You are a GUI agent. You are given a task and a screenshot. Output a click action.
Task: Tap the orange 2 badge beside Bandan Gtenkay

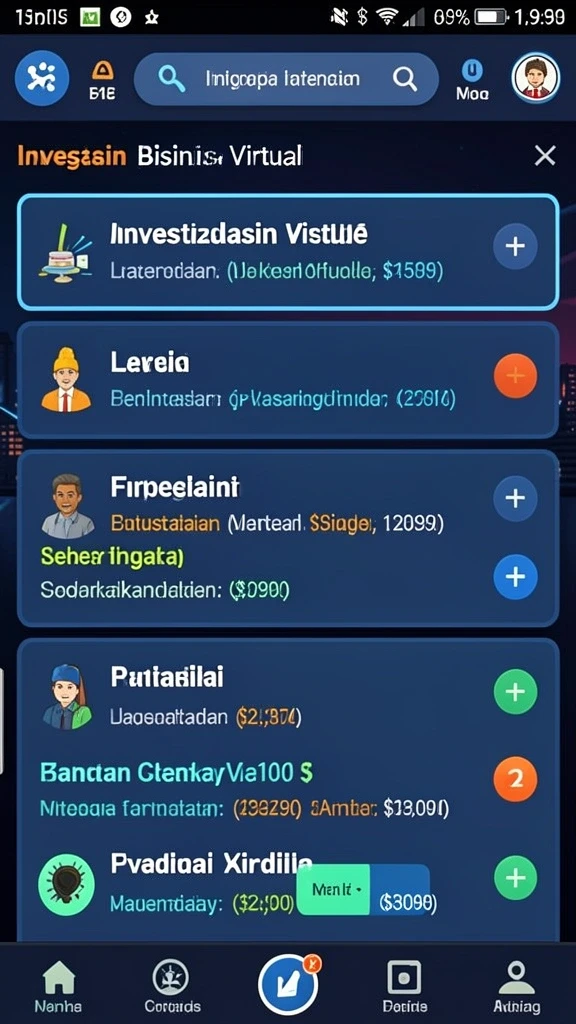click(x=515, y=779)
